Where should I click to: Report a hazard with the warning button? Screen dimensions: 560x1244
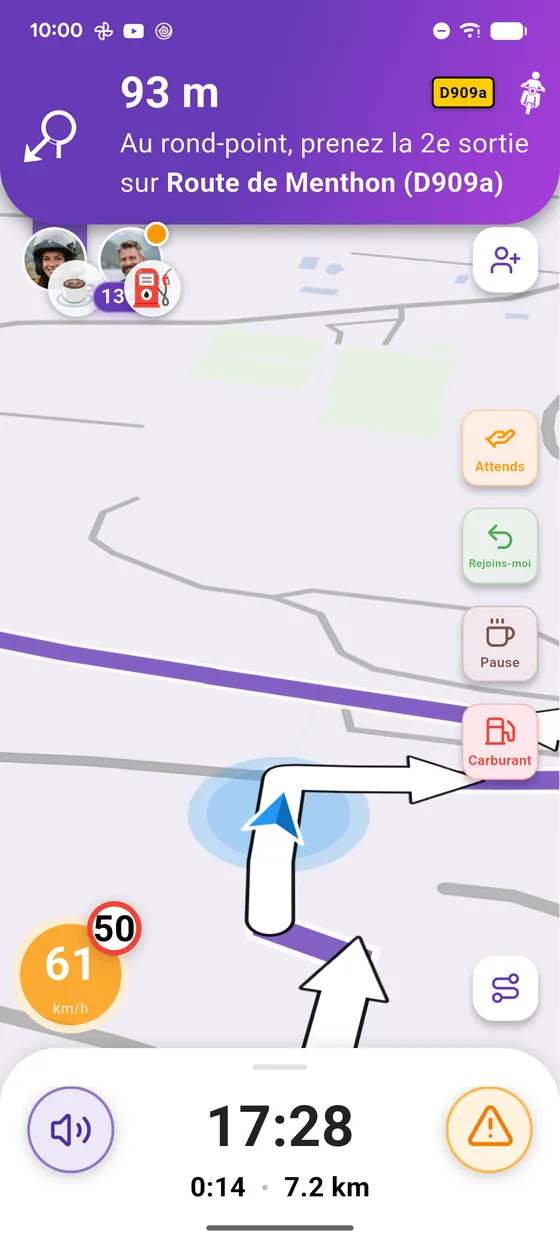[x=489, y=1130]
